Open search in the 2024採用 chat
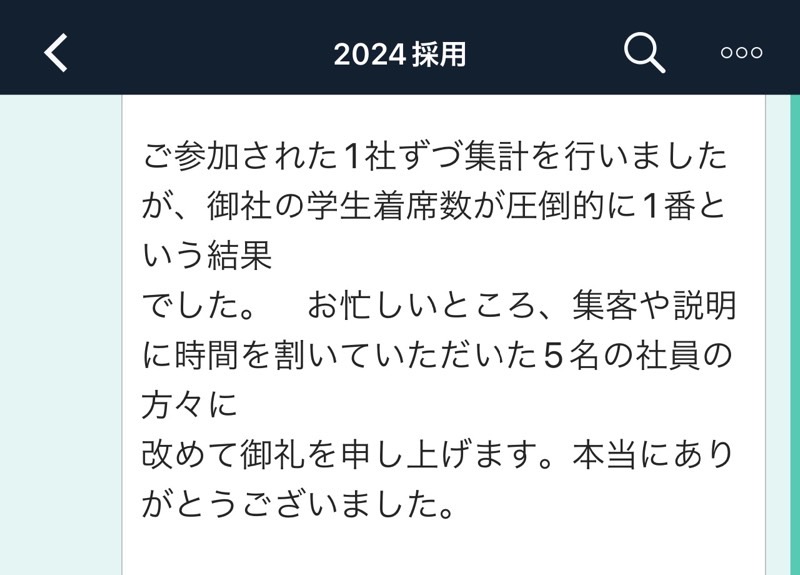This screenshot has width=800, height=575. tap(644, 52)
